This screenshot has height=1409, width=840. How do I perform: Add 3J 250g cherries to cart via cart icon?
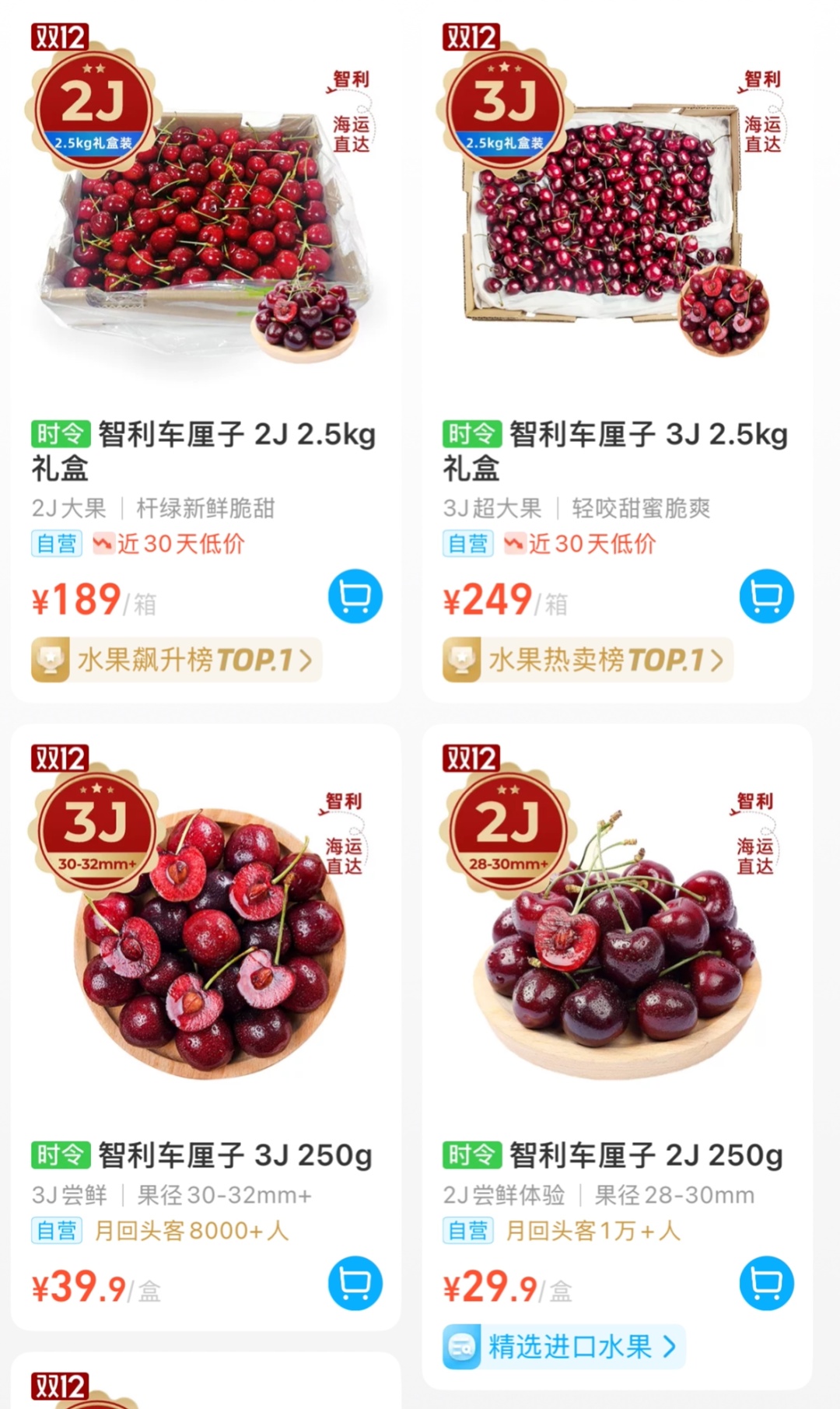pos(355,1282)
